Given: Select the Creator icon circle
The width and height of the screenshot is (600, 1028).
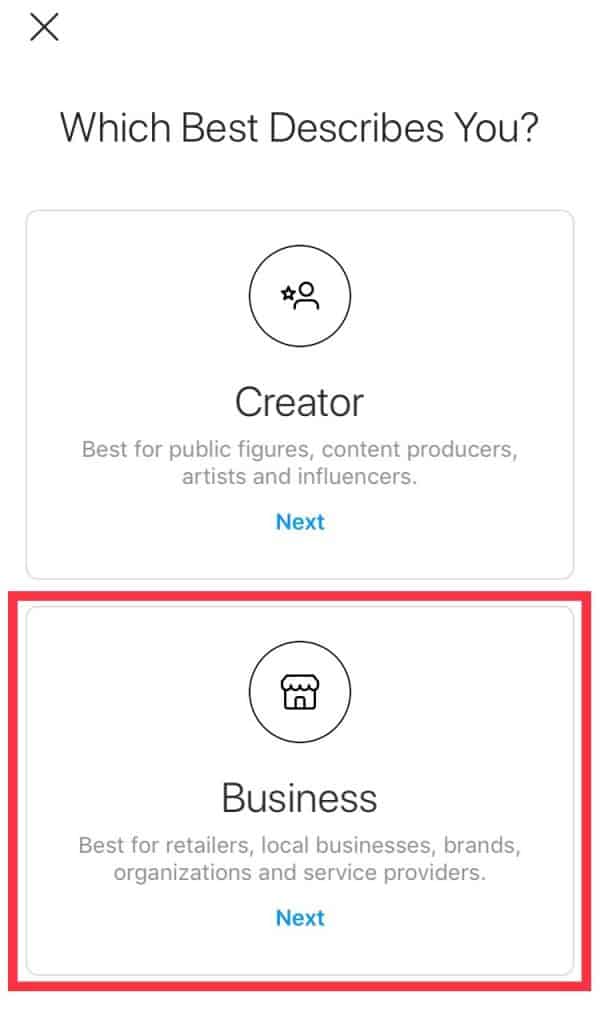Looking at the screenshot, I should [x=300, y=296].
